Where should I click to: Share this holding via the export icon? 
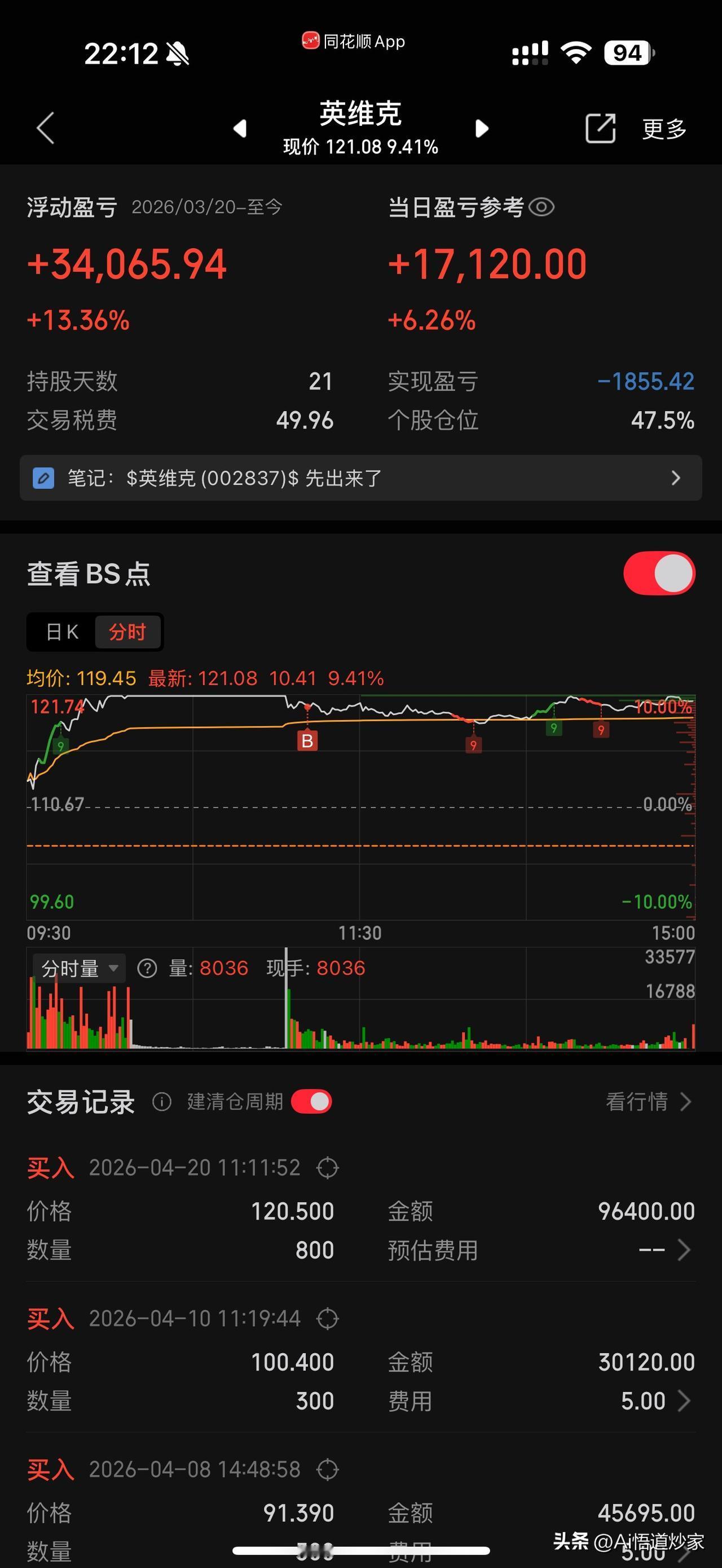click(600, 128)
